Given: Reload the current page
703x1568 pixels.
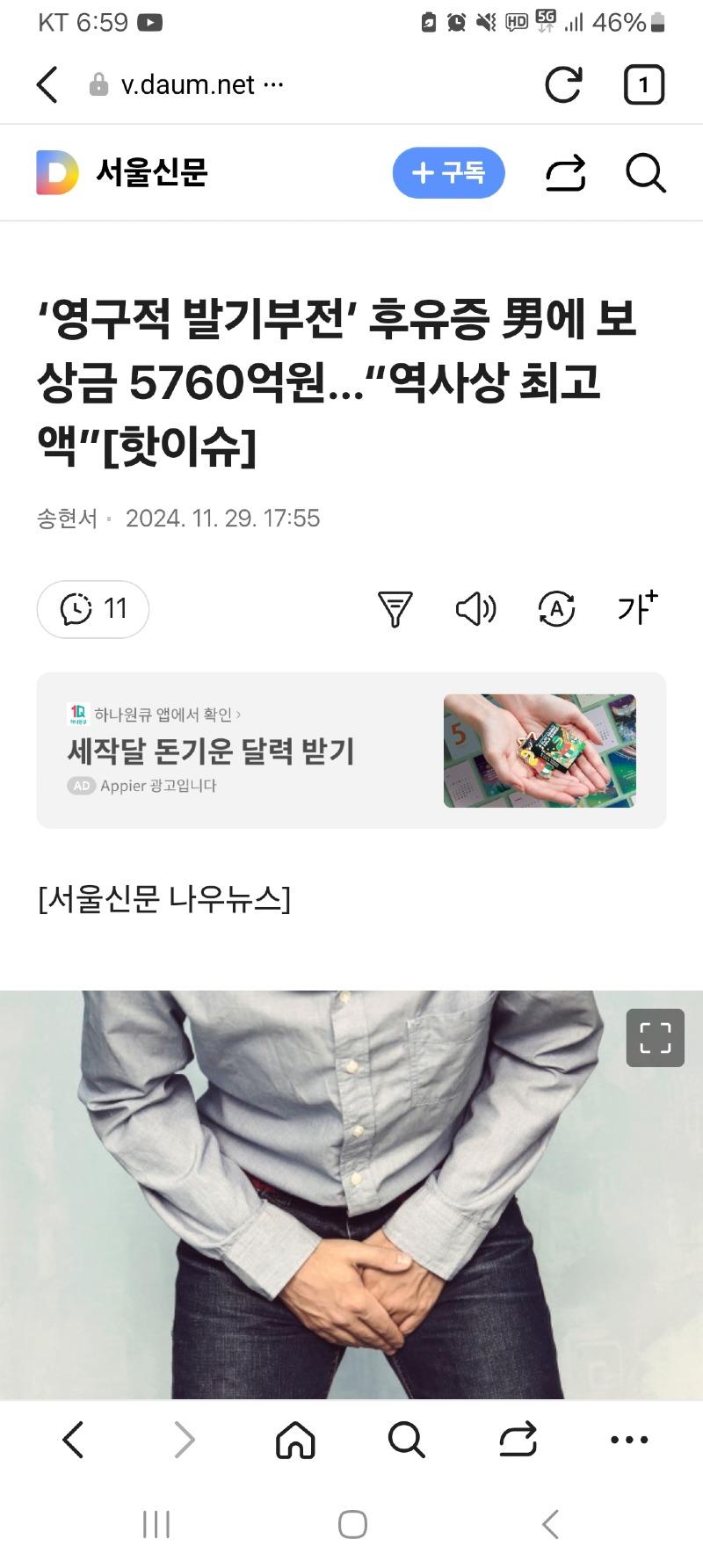Looking at the screenshot, I should (x=563, y=85).
